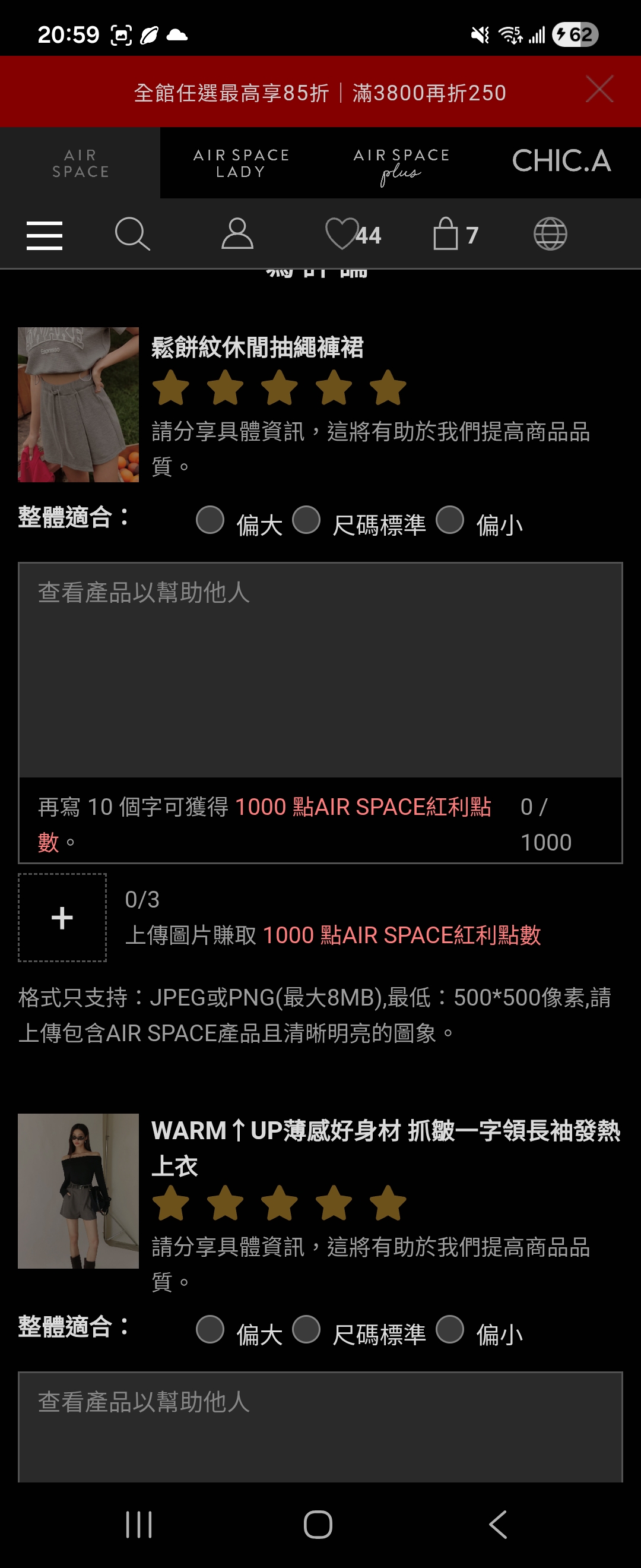The height and width of the screenshot is (1568, 641).
Task: Select 偏大 for WARM↑UP 發熱上衣
Action: 211,1330
